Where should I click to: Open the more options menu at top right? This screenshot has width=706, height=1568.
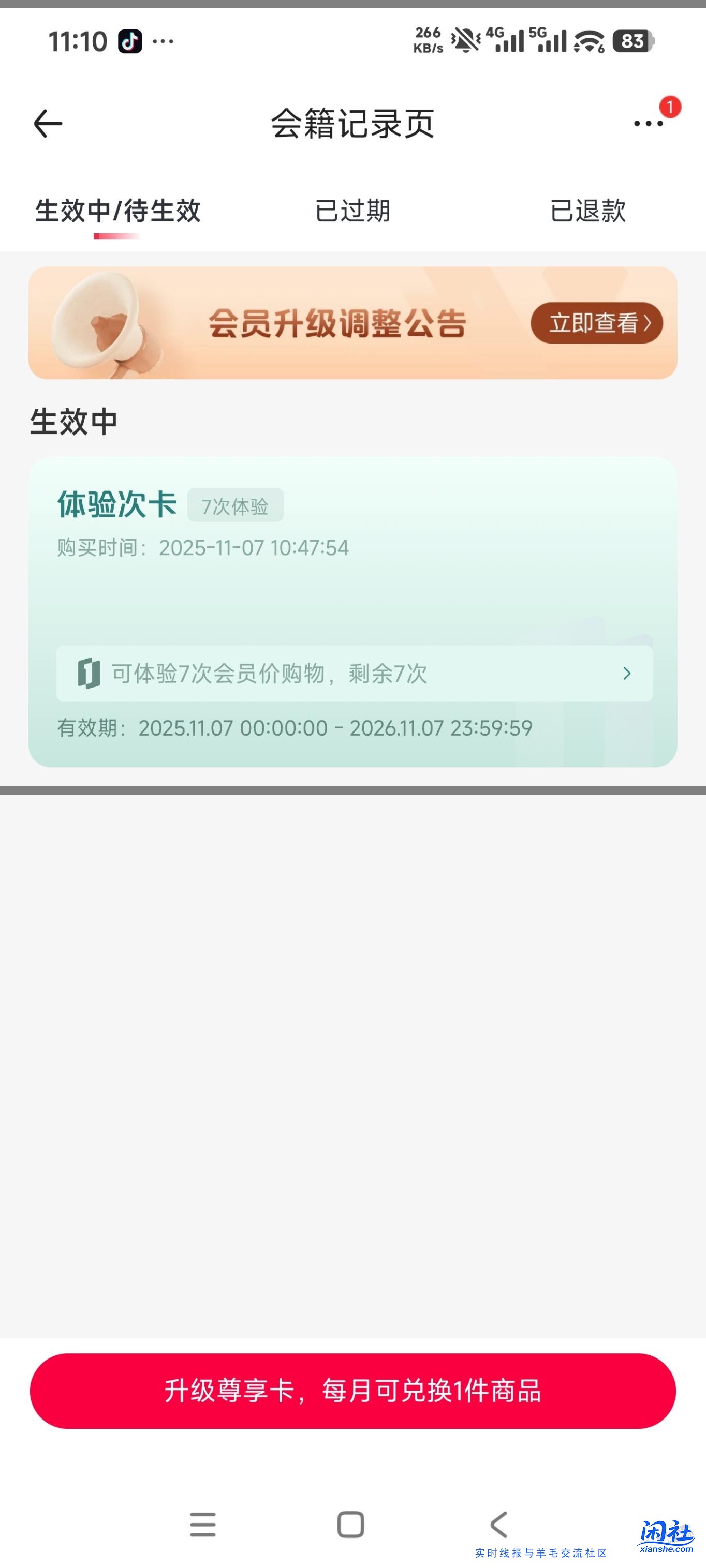click(x=648, y=124)
